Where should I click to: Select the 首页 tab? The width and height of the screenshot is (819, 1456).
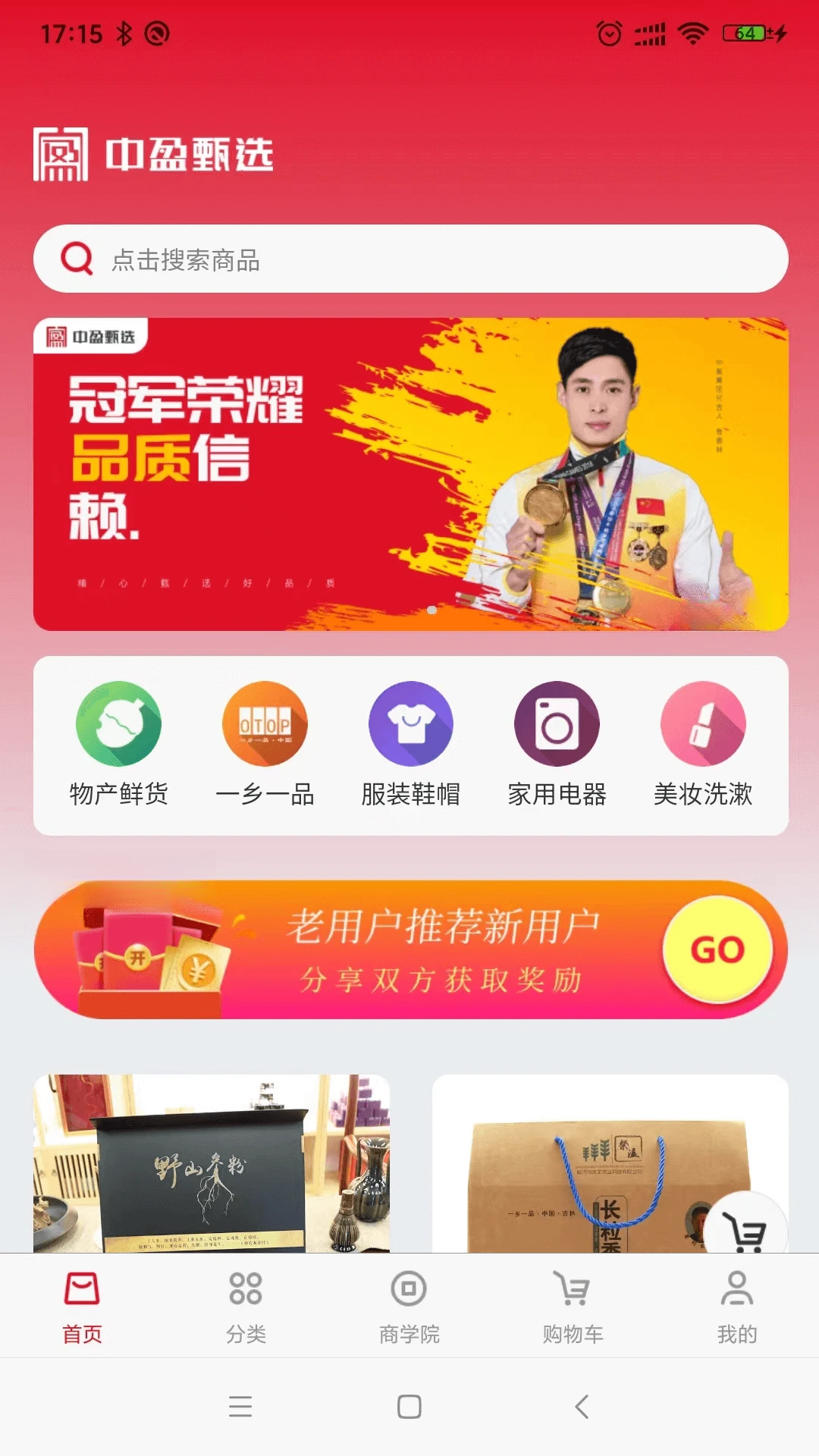82,1307
